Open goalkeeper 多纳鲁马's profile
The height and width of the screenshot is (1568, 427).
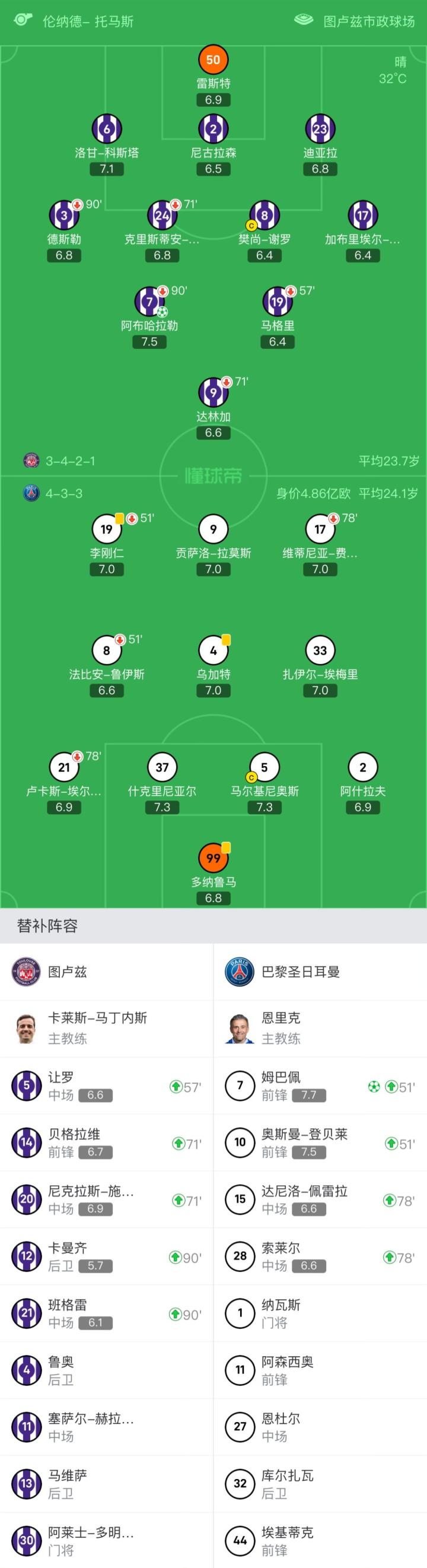[x=213, y=858]
